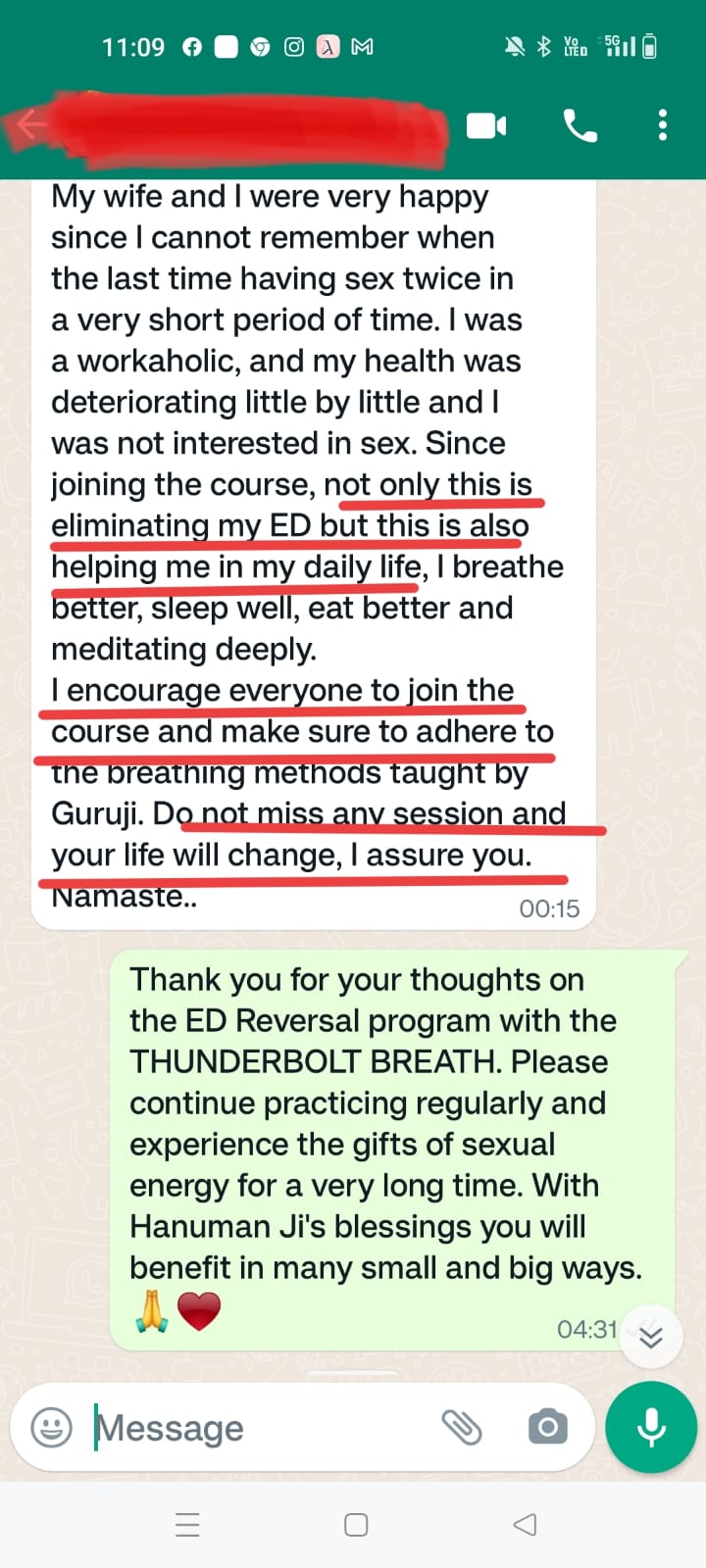Open the three-dot overflow menu
This screenshot has height=1568, width=706.
663,125
